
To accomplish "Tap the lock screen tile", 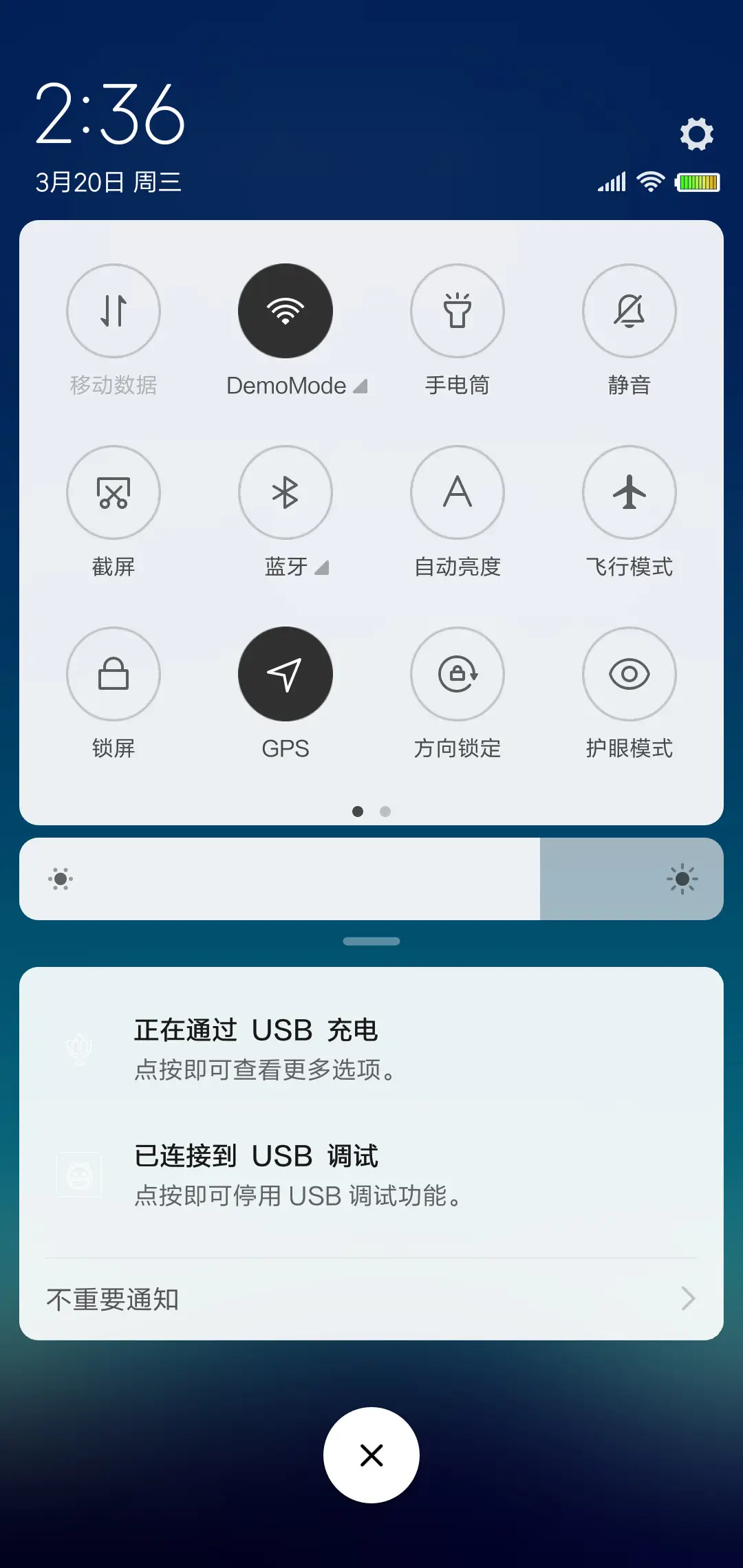I will (114, 675).
